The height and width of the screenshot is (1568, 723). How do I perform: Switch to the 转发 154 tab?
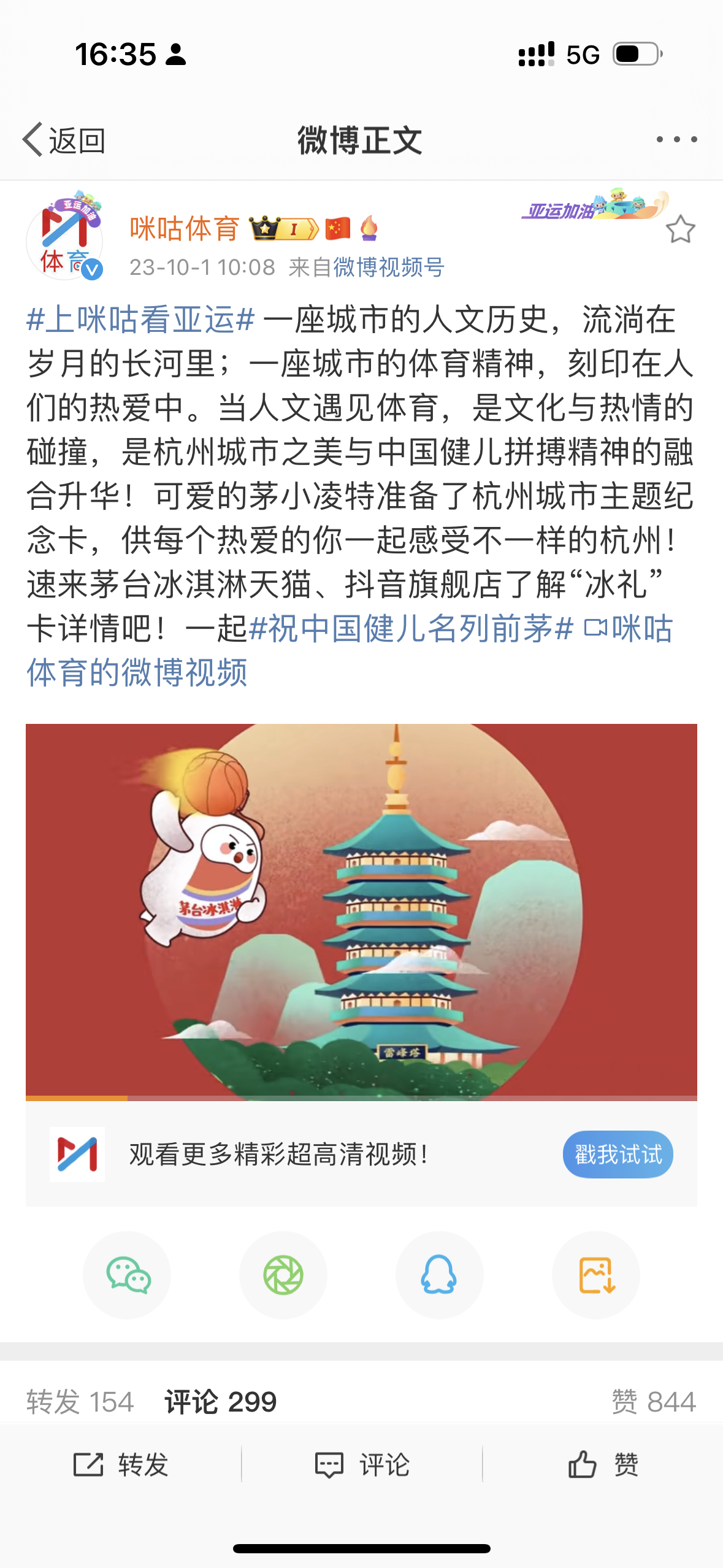pos(80,1402)
